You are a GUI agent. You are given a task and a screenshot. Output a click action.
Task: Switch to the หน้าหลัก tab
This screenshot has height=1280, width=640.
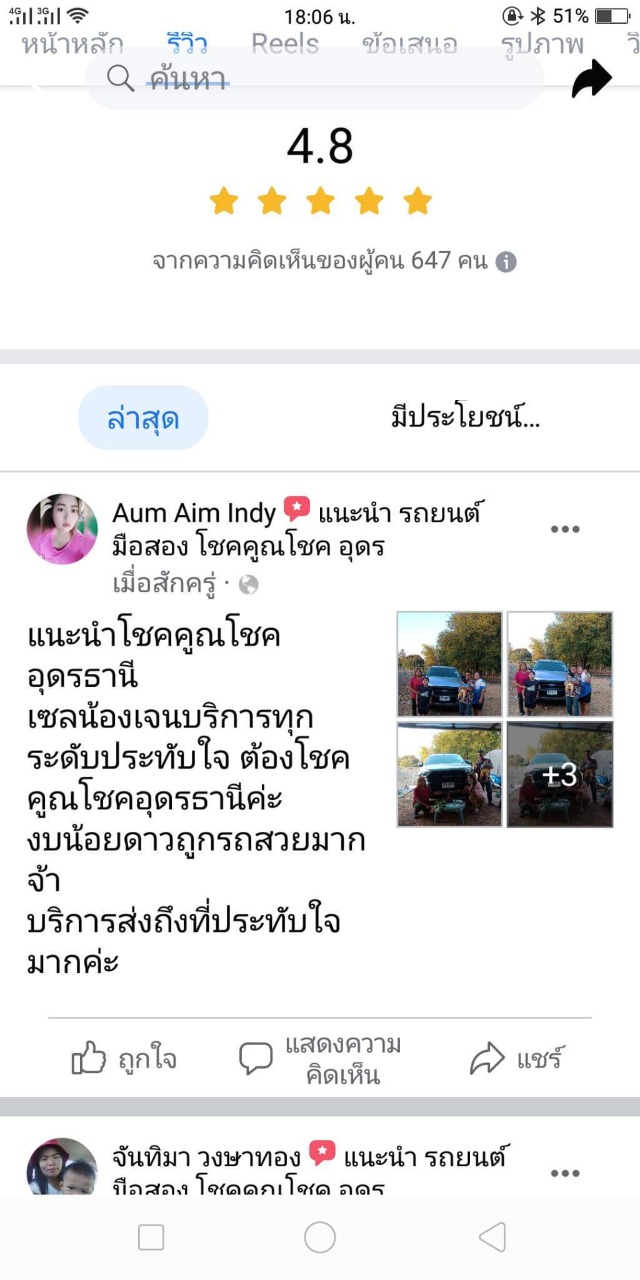72,45
